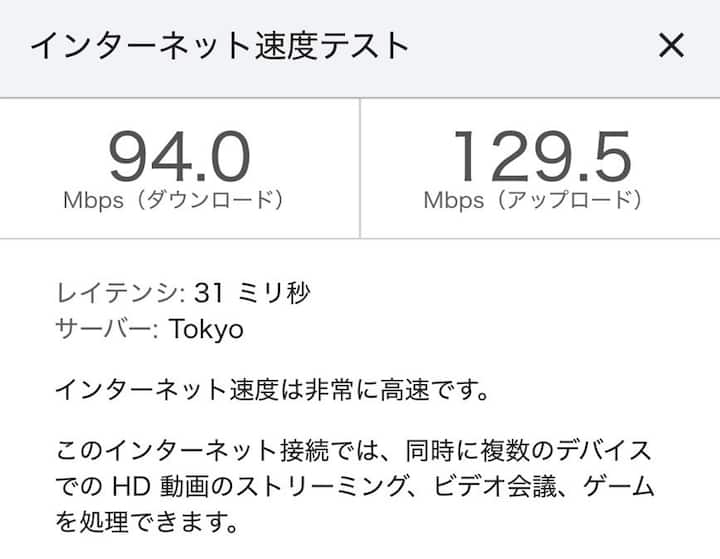Viewport: 720px width, 559px height.
Task: Close the internet speed test dialog
Action: [671, 45]
